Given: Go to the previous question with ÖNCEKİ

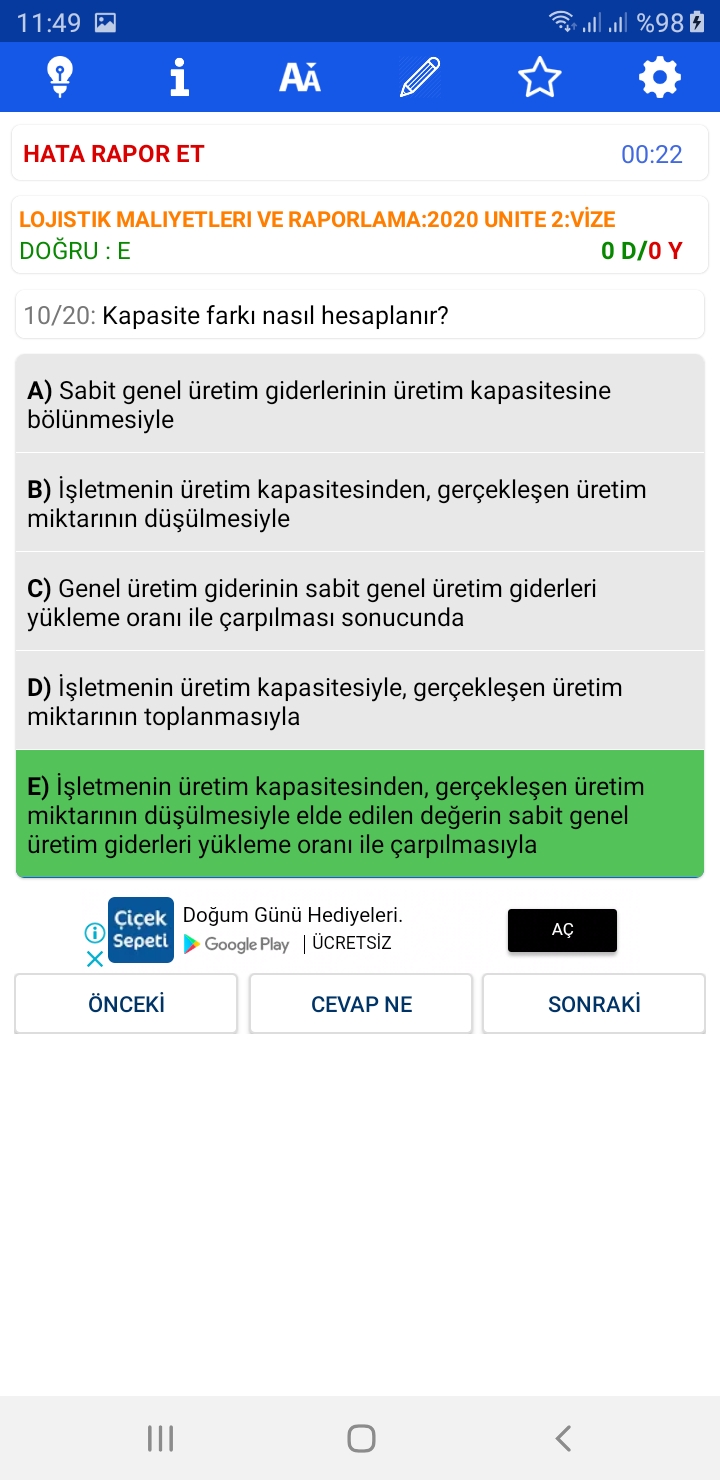Looking at the screenshot, I should point(126,1004).
